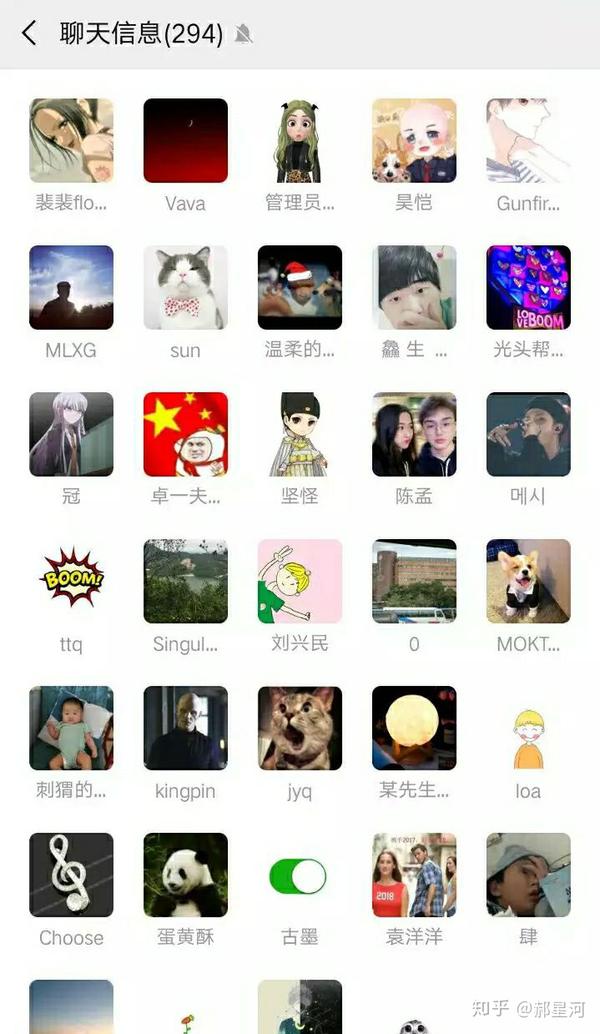Open 袁洋洋's profile

(x=414, y=876)
